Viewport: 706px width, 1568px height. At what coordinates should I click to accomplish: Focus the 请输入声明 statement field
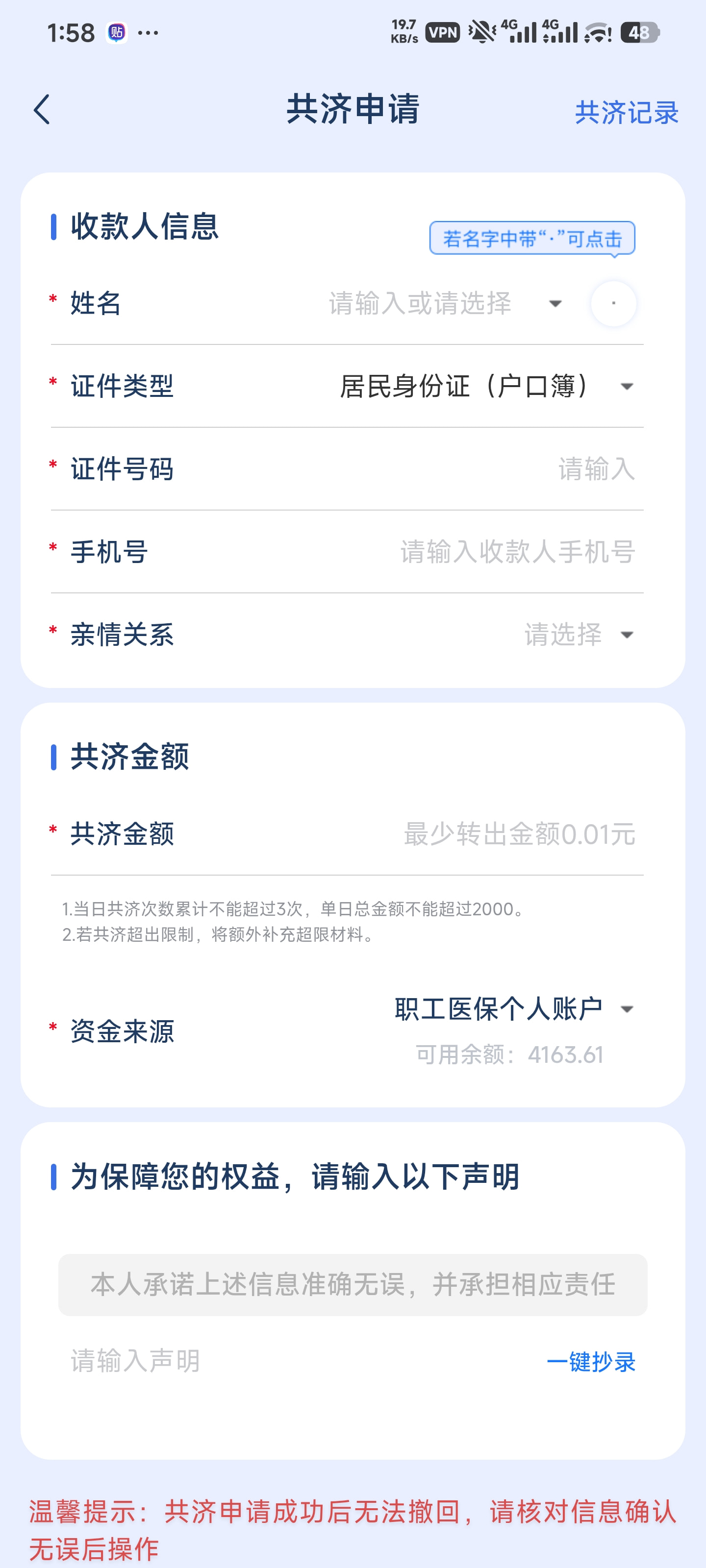(304, 1361)
